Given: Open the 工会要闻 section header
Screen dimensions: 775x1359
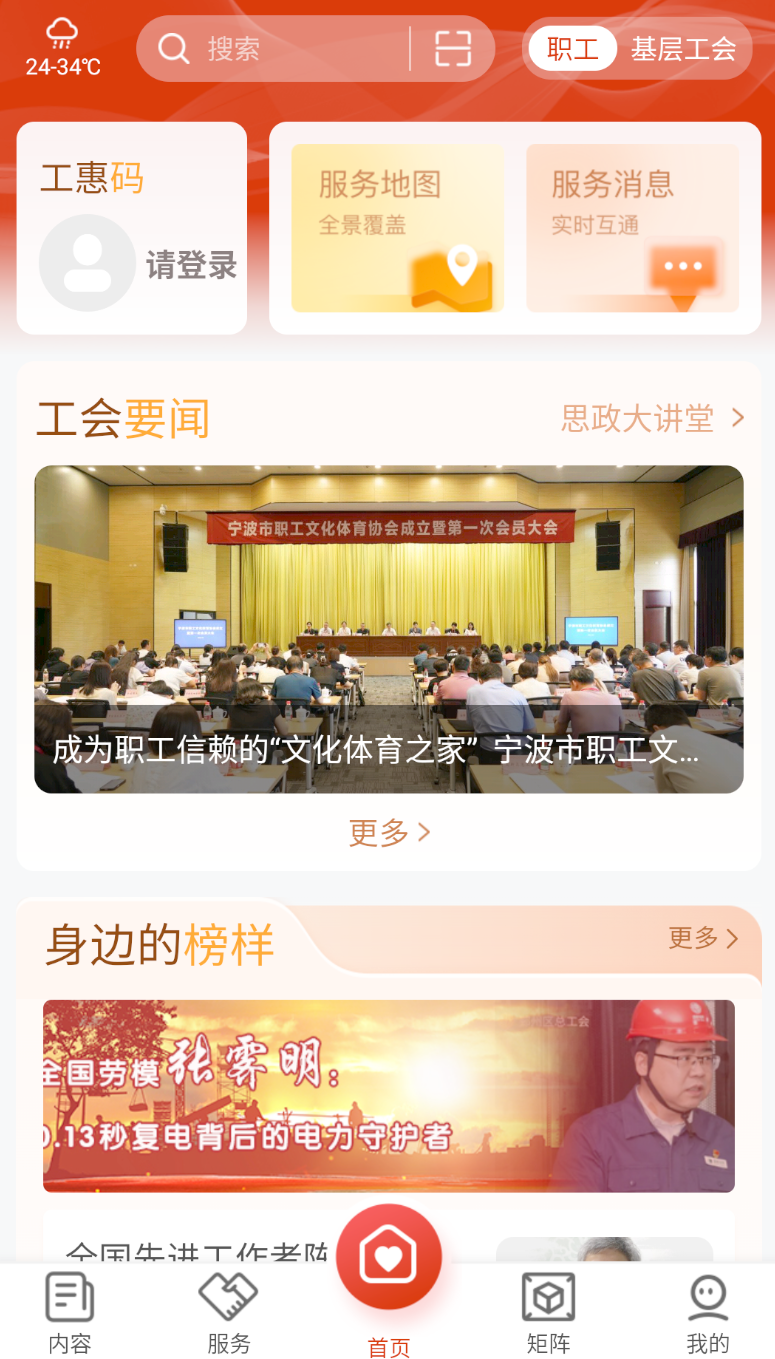Looking at the screenshot, I should pyautogui.click(x=123, y=420).
